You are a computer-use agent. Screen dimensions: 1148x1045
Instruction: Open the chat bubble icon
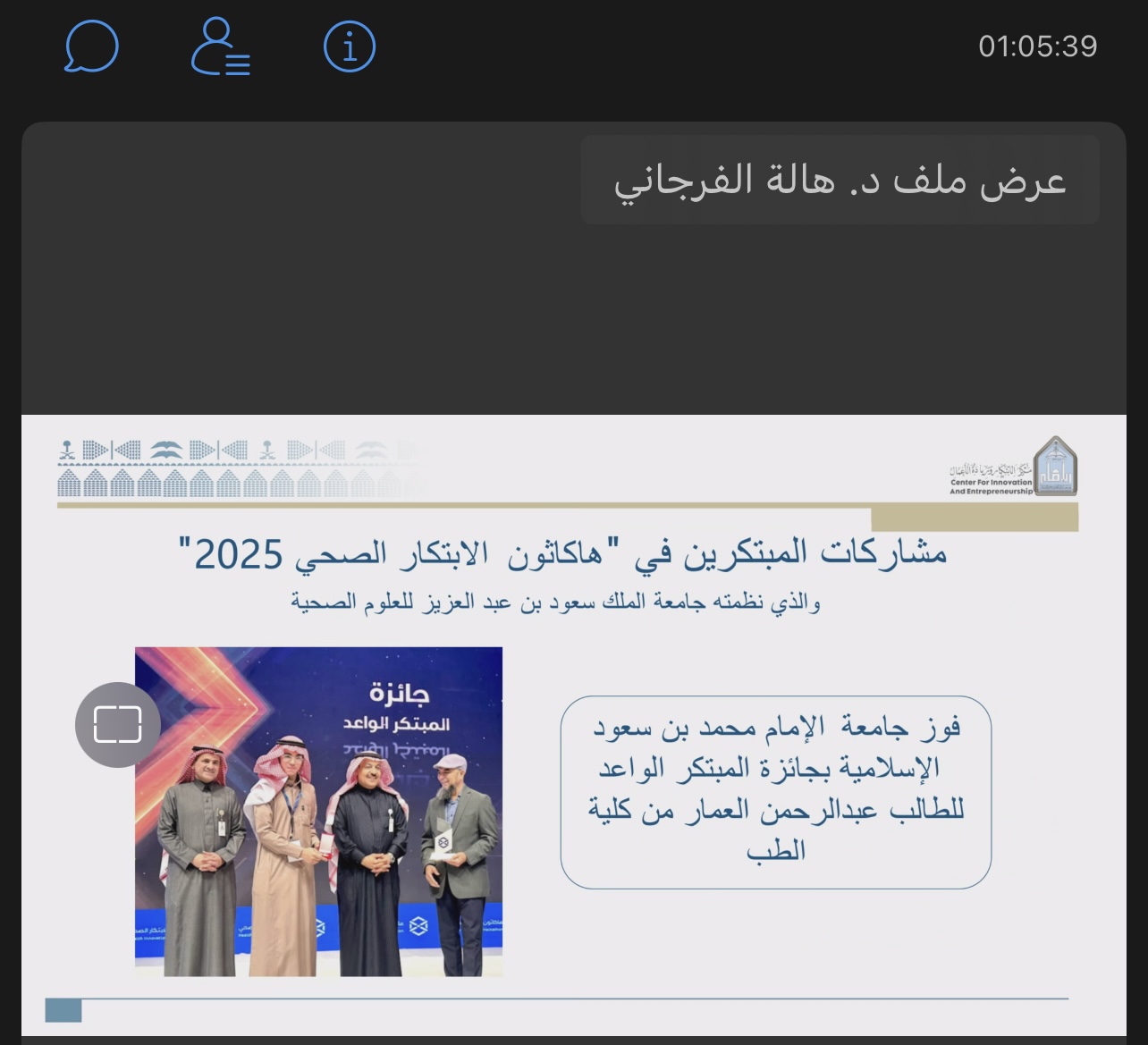click(x=91, y=46)
